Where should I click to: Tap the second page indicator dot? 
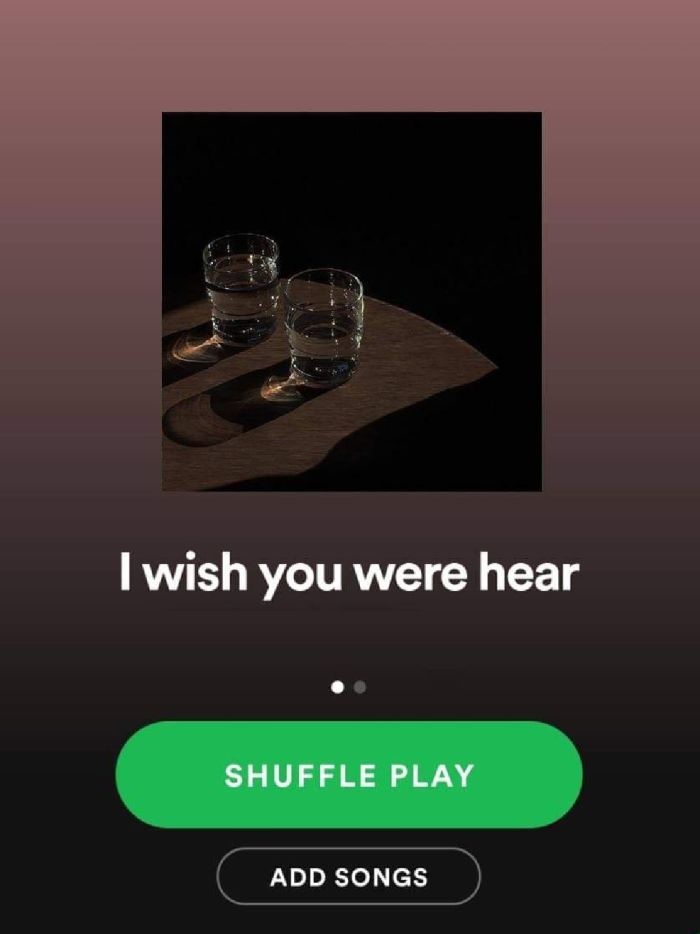point(360,687)
